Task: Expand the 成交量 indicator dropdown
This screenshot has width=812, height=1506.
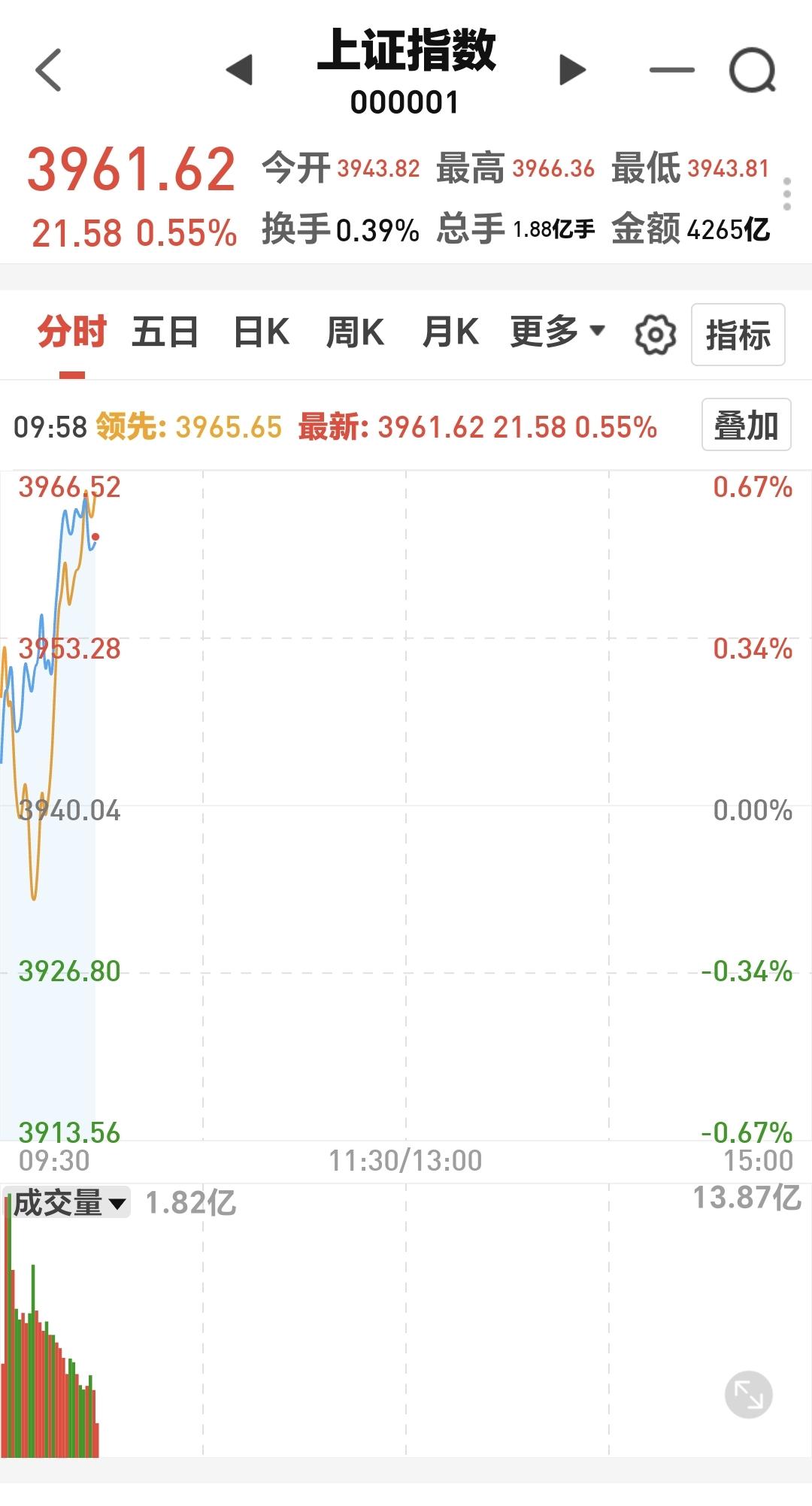Action: [x=67, y=1202]
